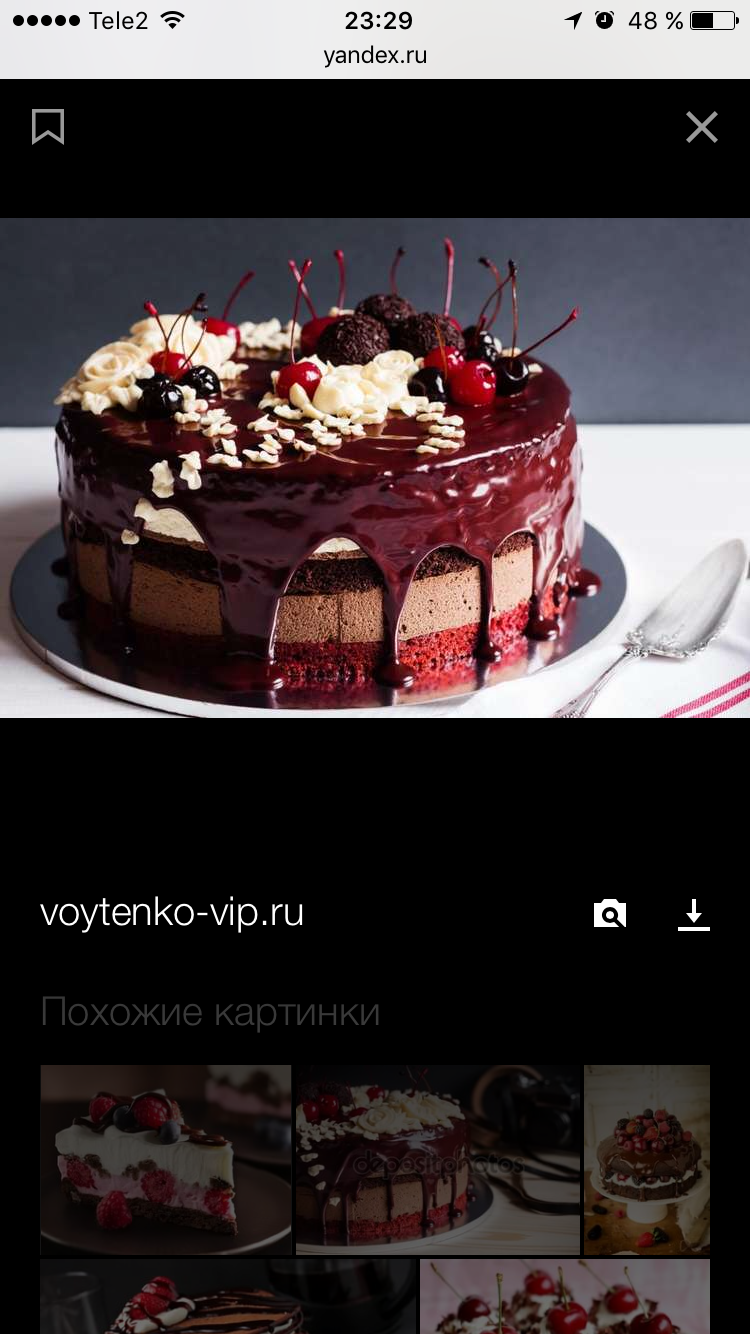
Task: Bookmark this cake image
Action: tap(48, 127)
